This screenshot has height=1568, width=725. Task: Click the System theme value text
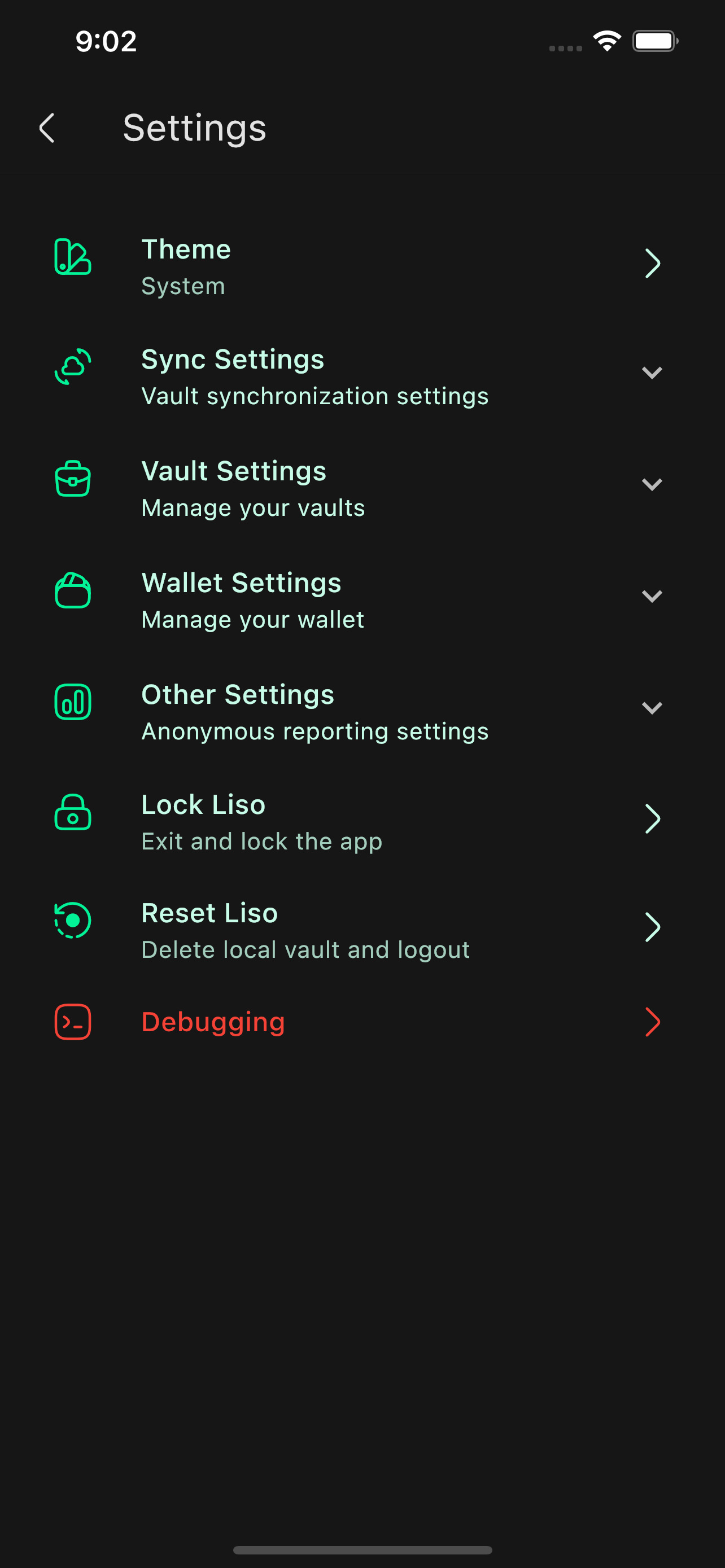[x=182, y=286]
